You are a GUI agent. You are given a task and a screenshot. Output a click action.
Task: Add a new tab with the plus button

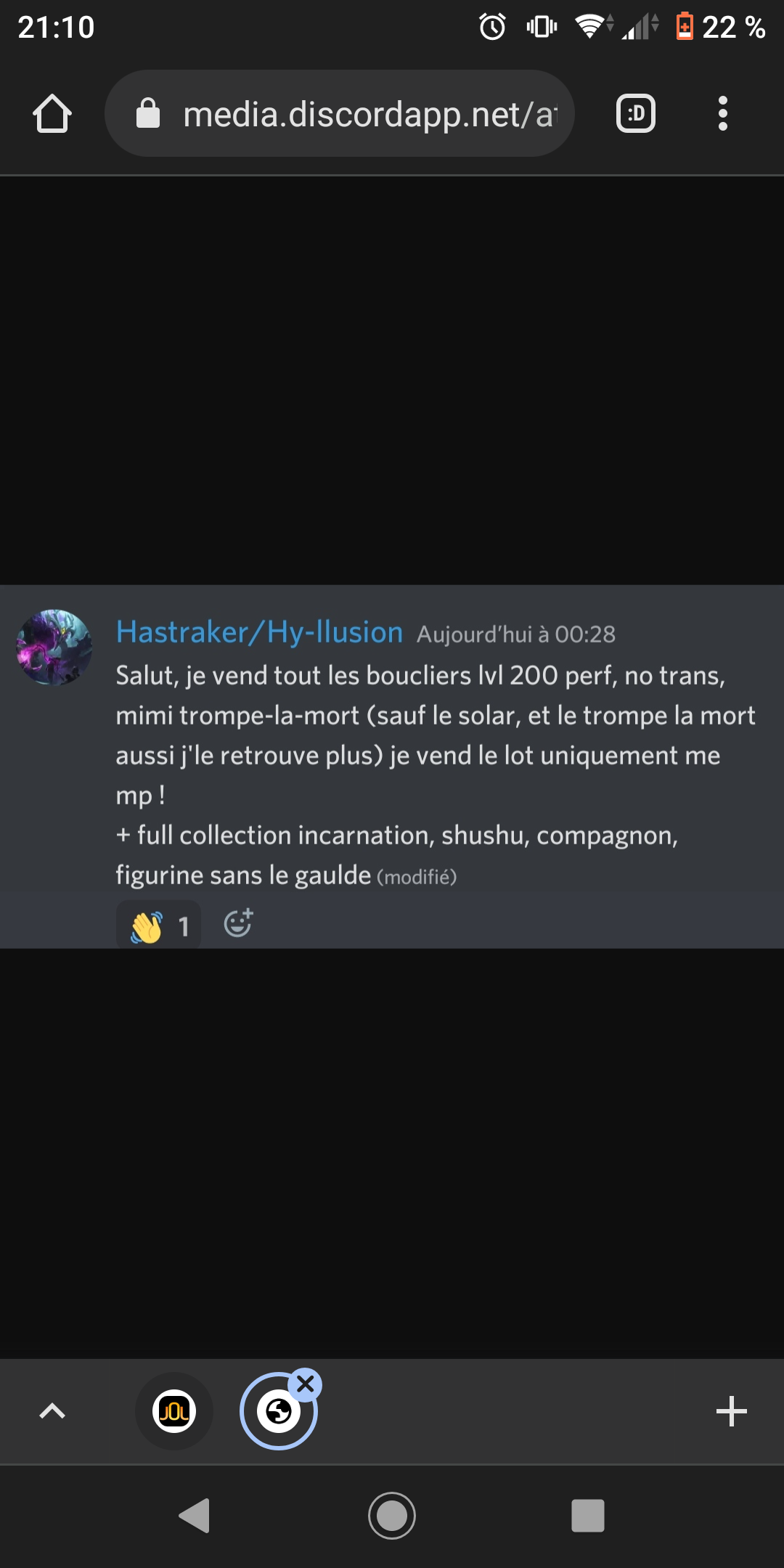click(x=731, y=1411)
